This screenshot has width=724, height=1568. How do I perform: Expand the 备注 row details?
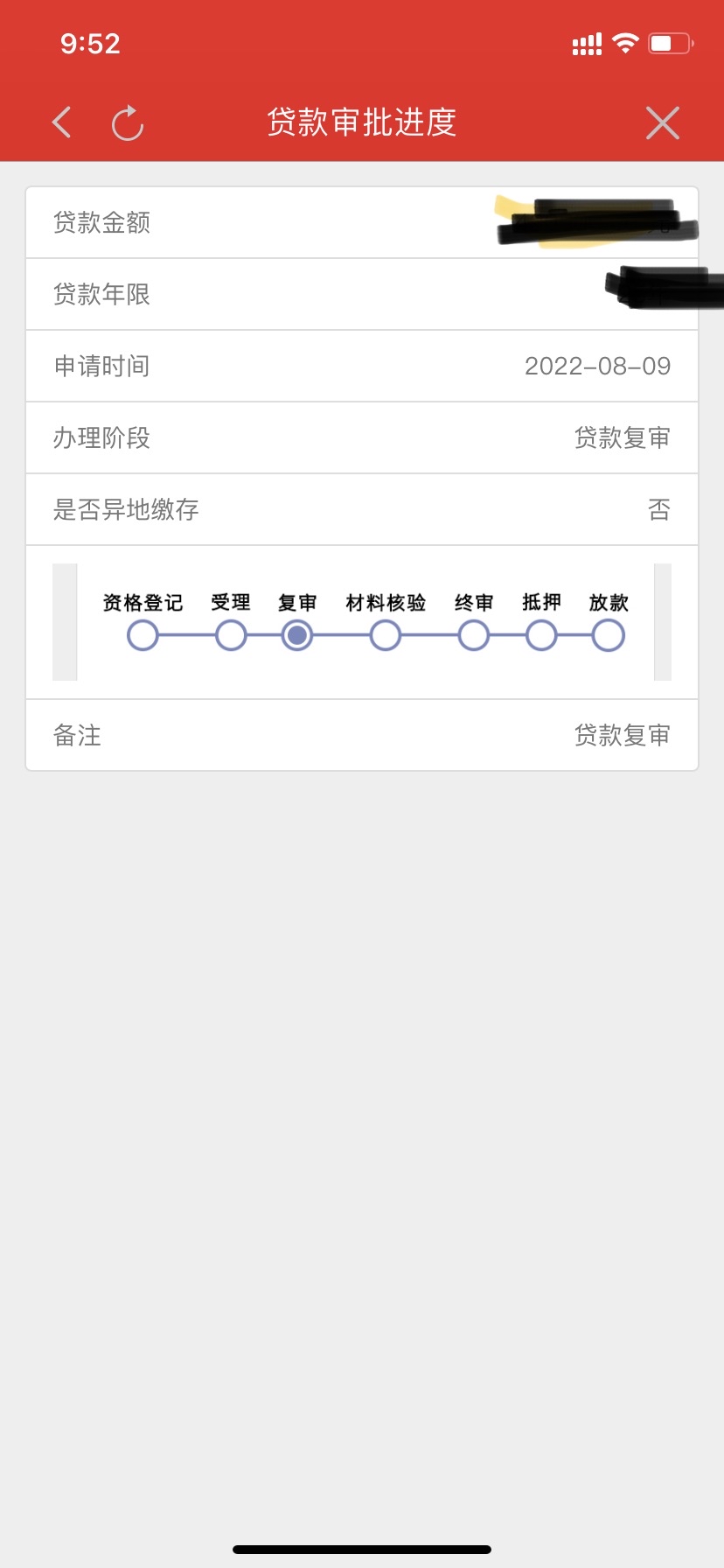362,735
